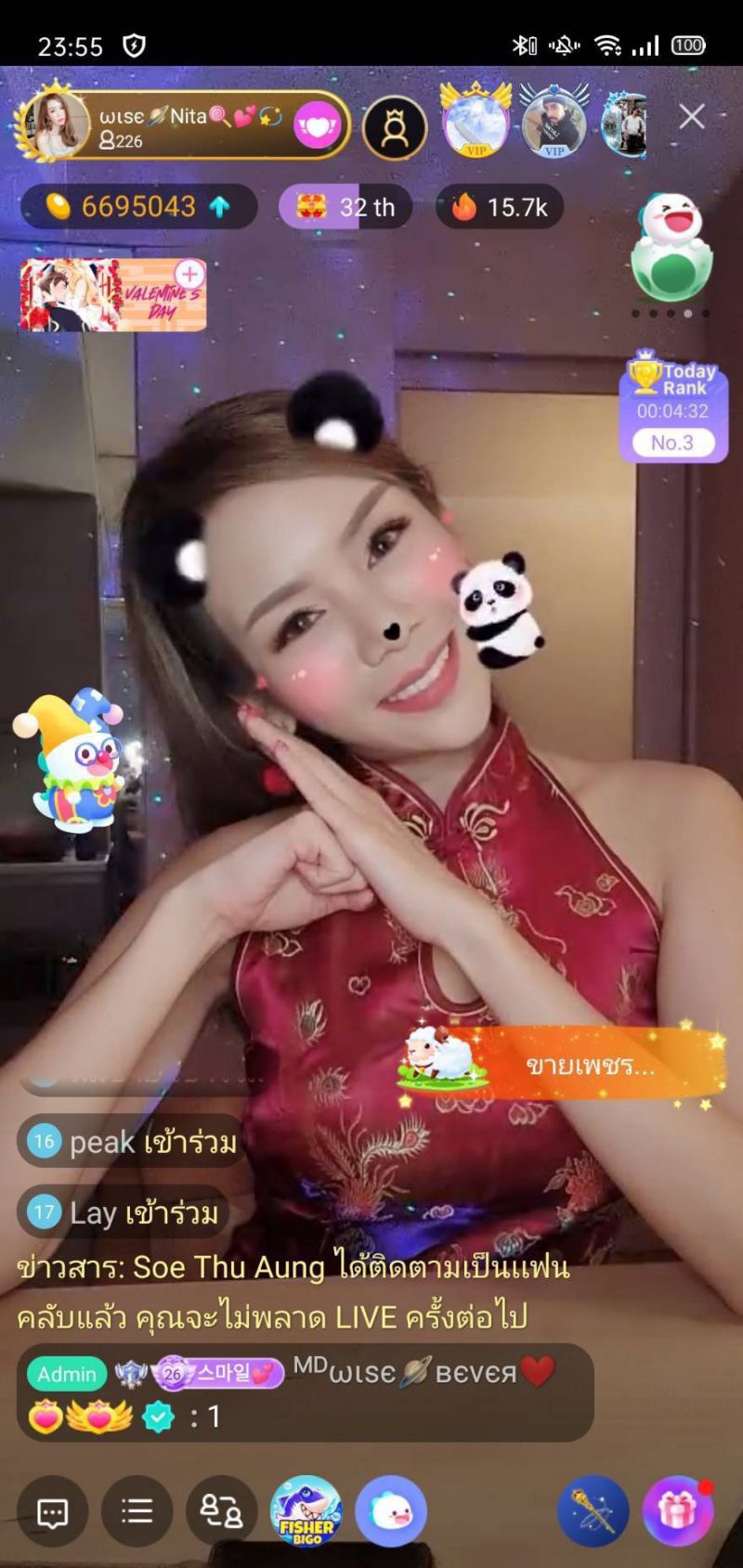Open the magic wand icon

point(593,1511)
